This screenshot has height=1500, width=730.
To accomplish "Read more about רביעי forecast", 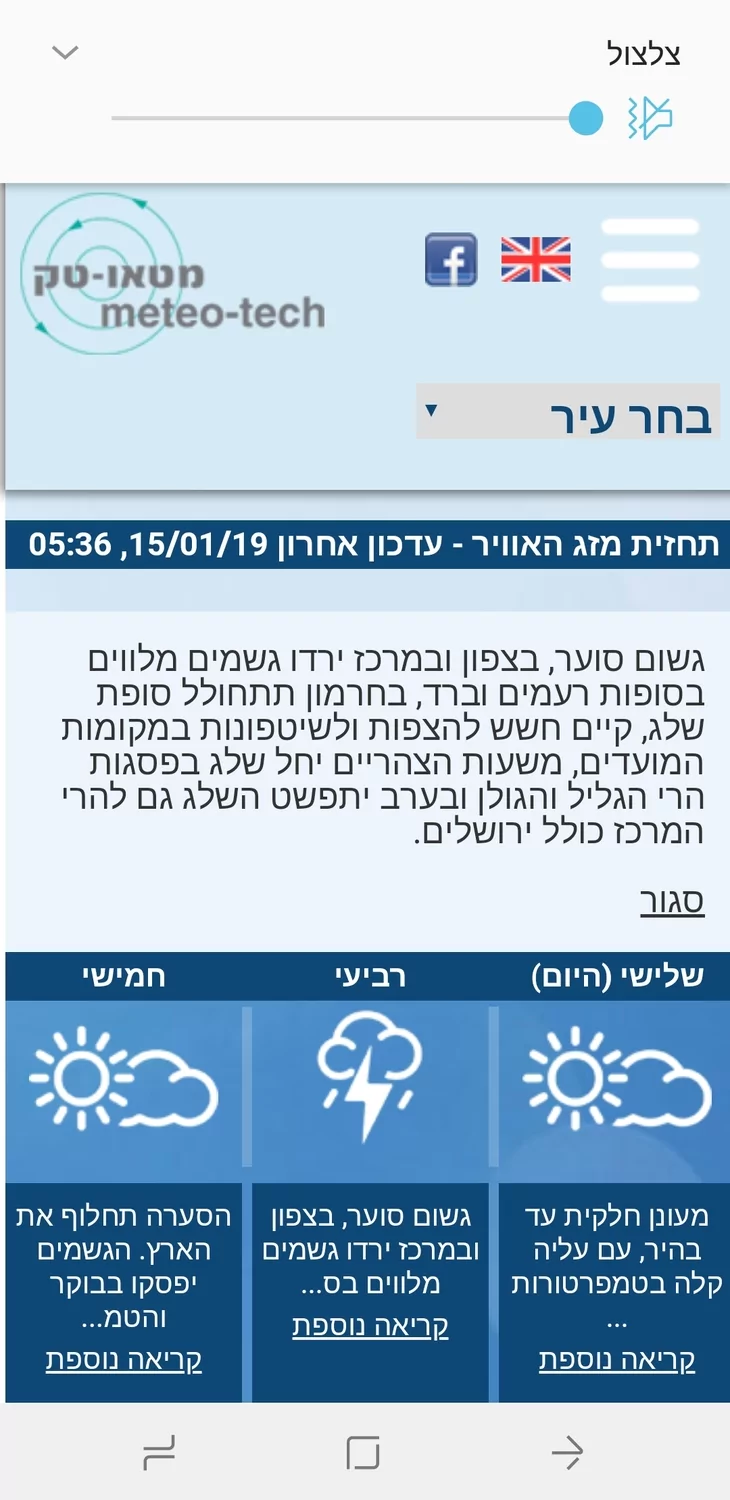I will 370,1326.
